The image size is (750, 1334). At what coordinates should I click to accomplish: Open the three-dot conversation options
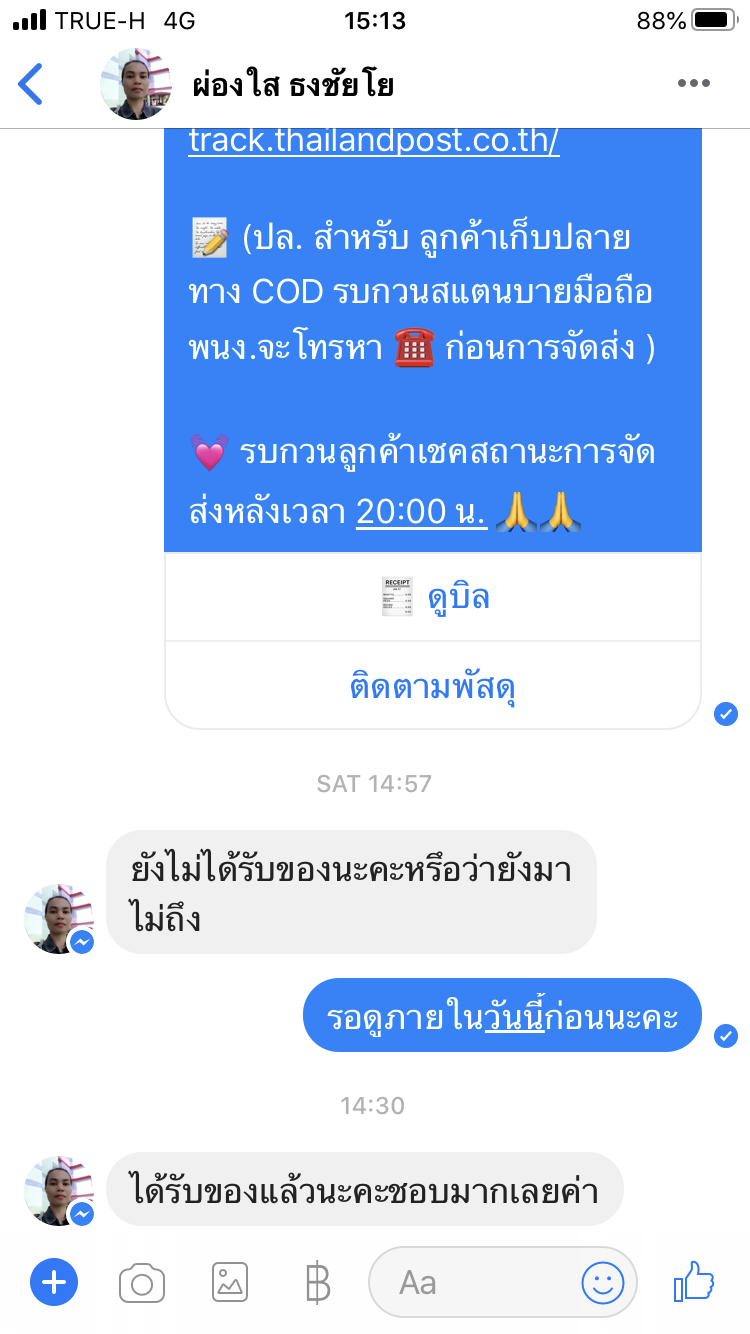(693, 84)
